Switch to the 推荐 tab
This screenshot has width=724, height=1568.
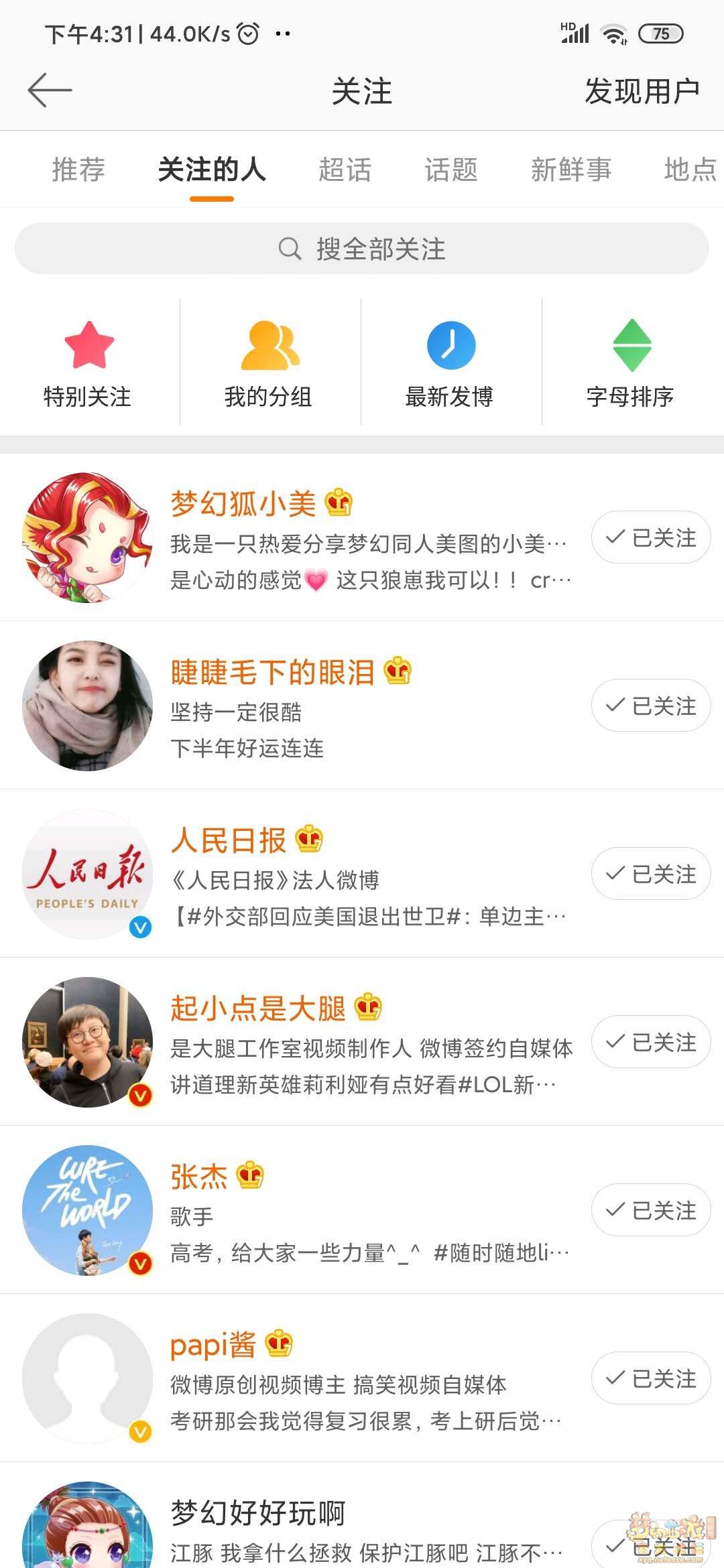(x=78, y=170)
